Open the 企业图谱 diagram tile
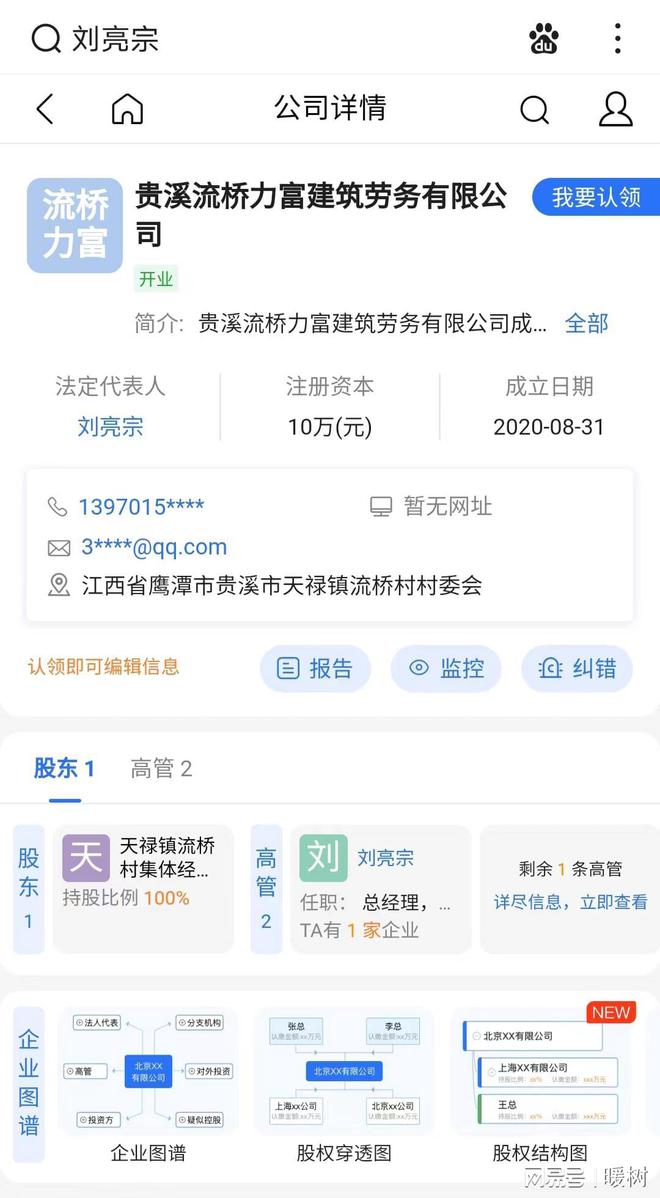This screenshot has height=1198, width=660. click(x=148, y=1085)
